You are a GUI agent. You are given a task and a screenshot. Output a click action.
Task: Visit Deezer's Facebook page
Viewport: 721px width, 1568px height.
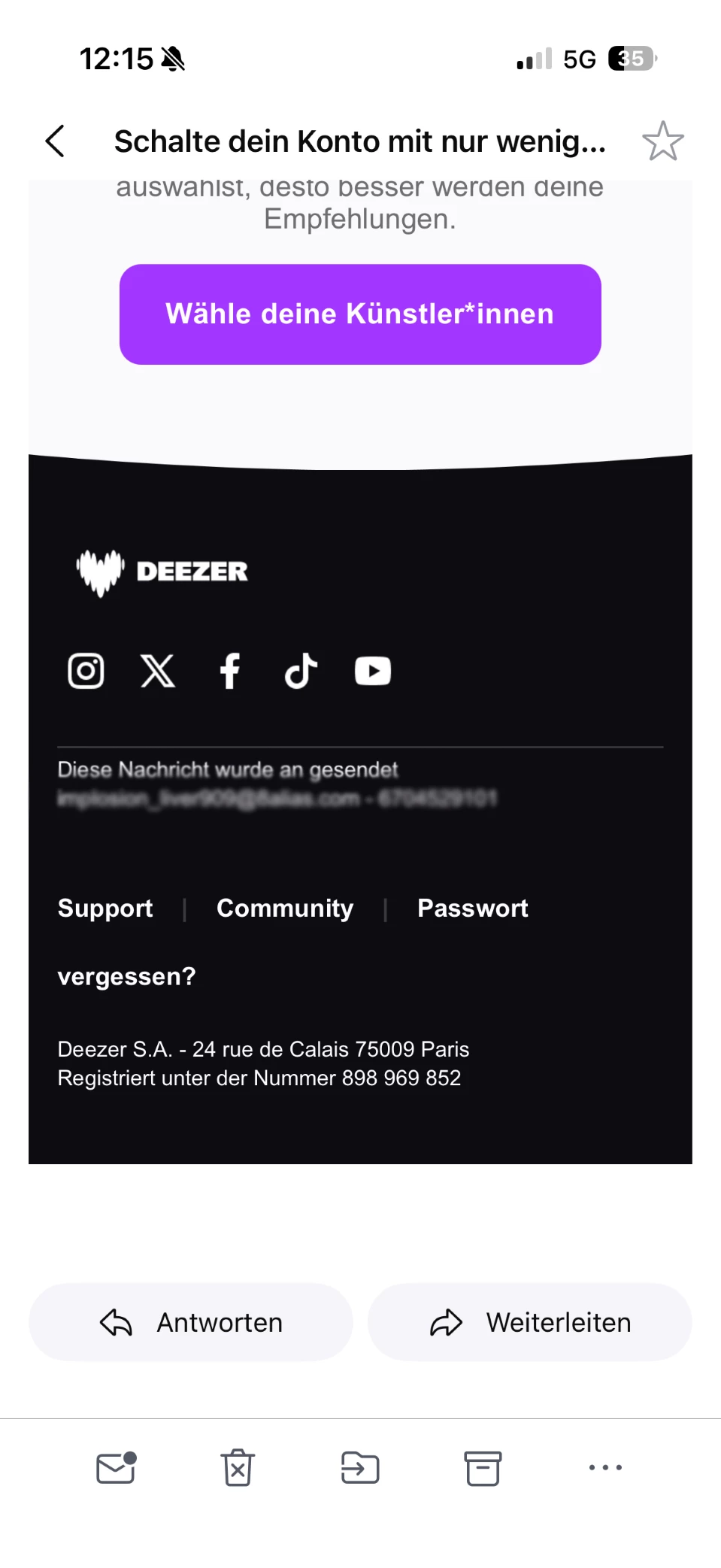click(229, 671)
